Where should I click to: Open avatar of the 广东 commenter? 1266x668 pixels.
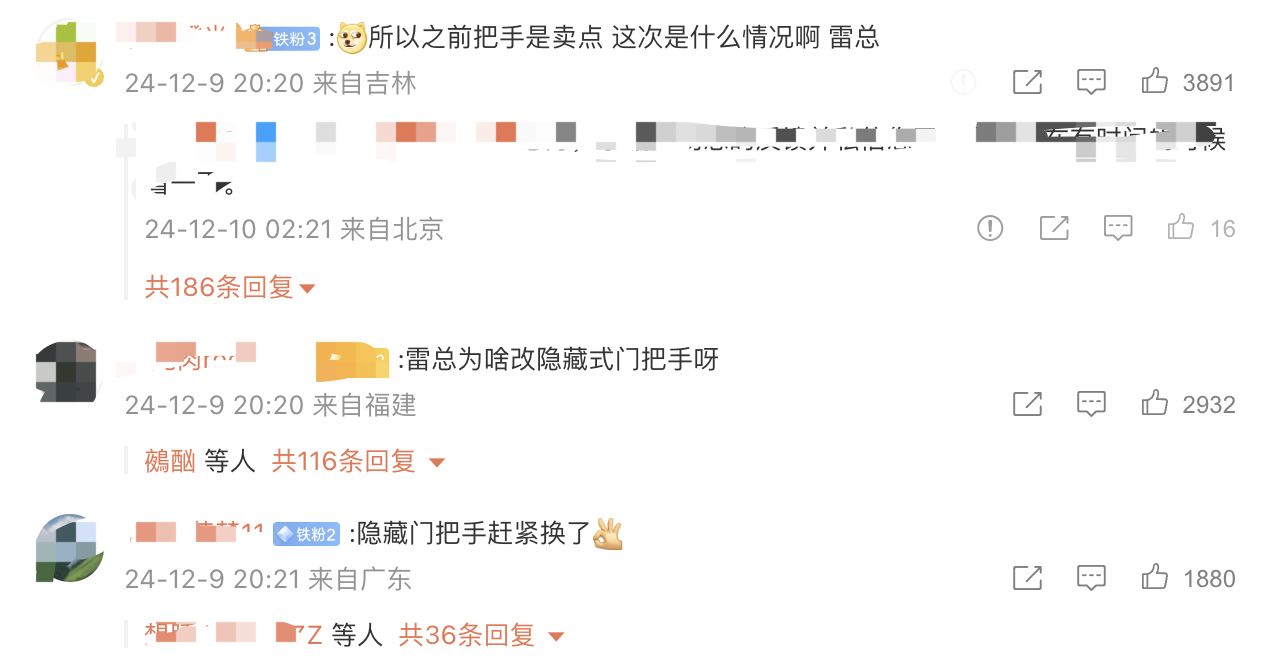coord(69,548)
